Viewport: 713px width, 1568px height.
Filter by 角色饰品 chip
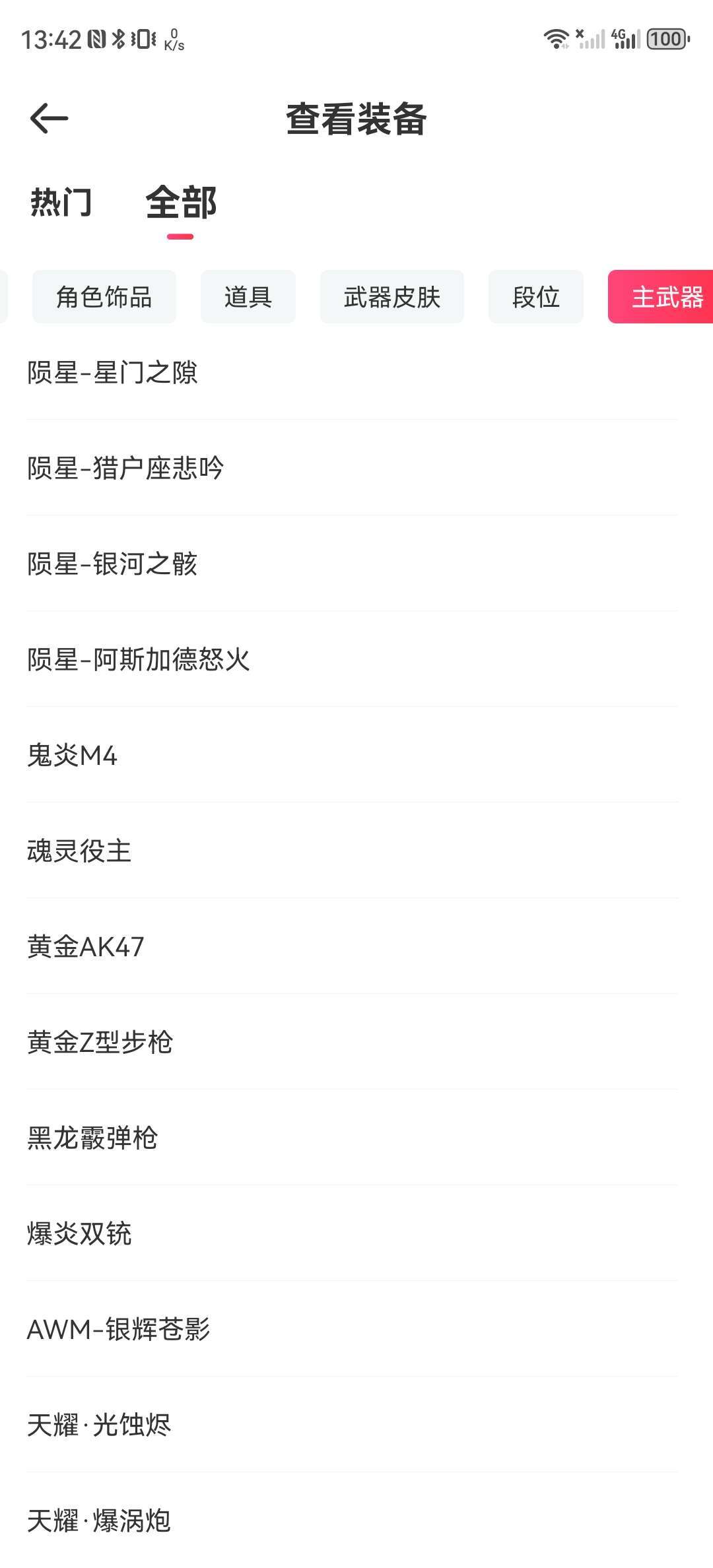104,297
